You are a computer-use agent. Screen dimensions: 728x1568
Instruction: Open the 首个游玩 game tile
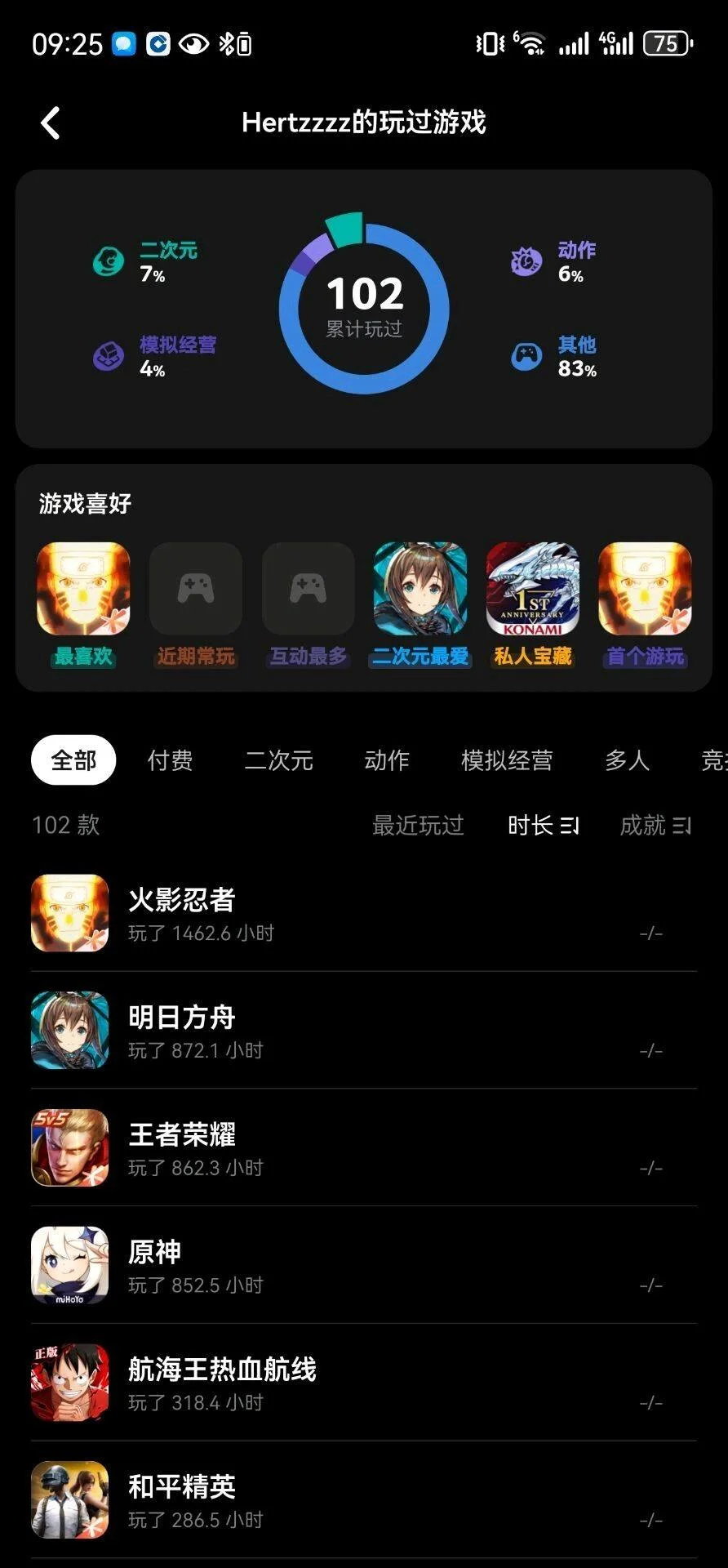pos(645,590)
